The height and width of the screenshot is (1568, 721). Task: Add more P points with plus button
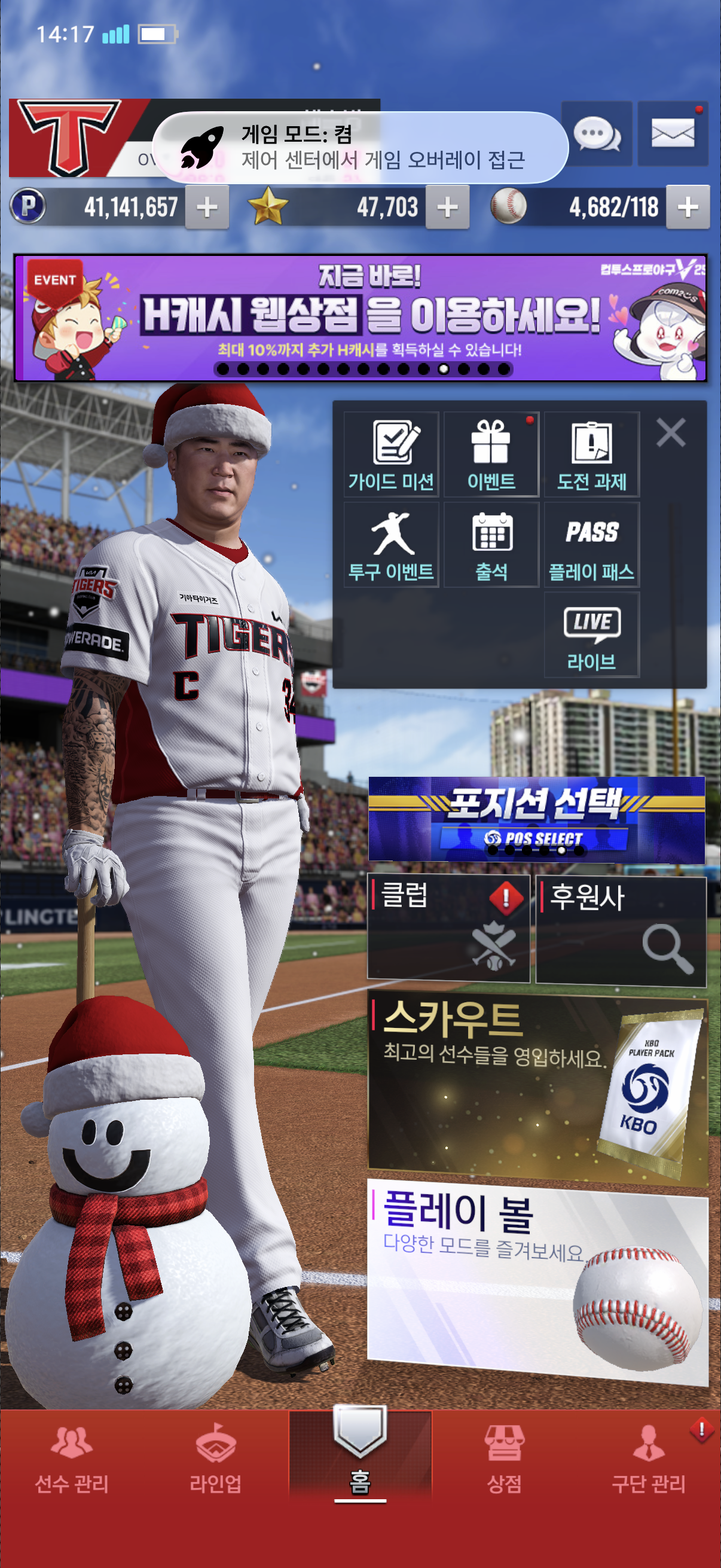pyautogui.click(x=207, y=208)
